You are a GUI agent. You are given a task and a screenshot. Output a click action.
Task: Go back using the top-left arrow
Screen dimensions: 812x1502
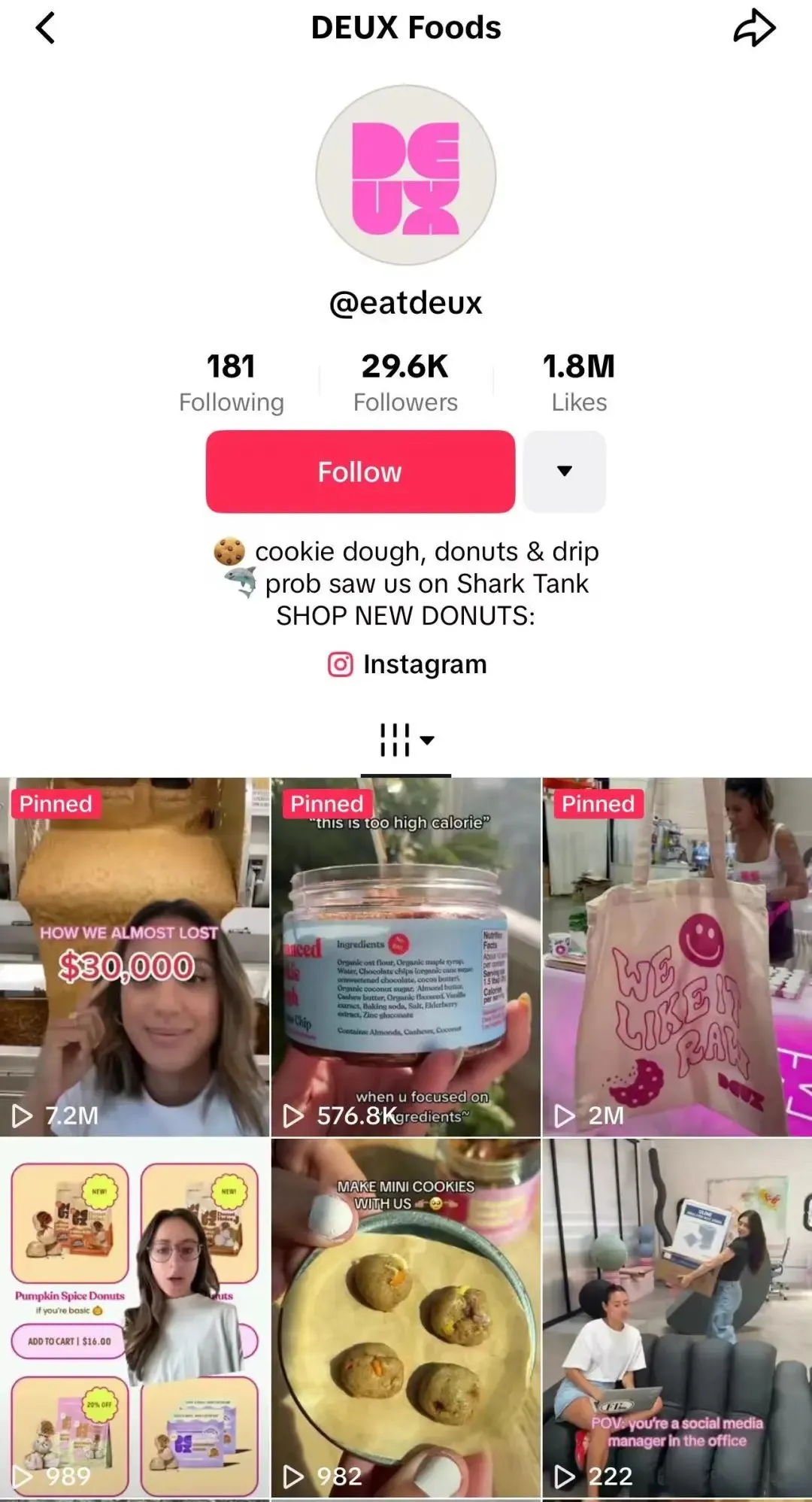click(x=46, y=29)
